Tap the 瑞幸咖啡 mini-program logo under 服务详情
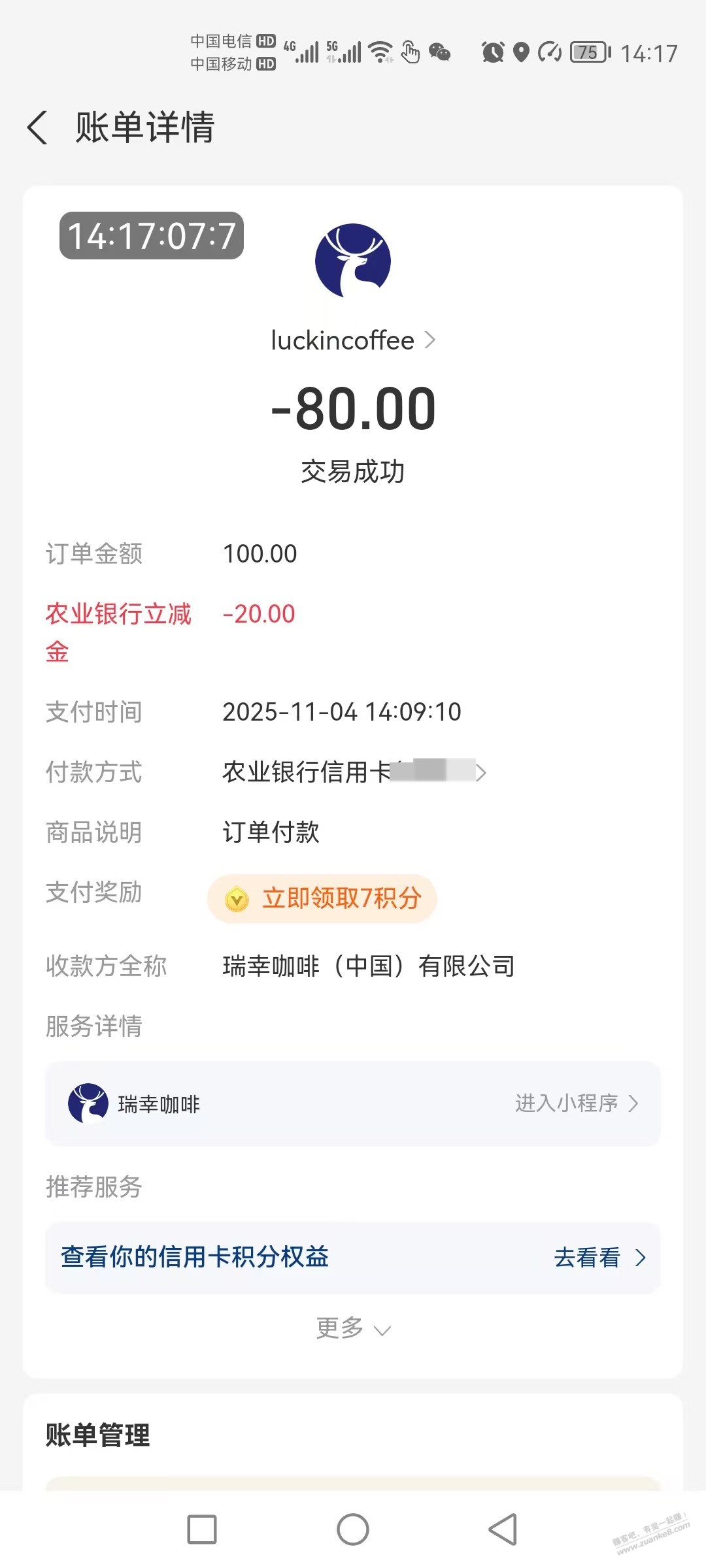 [92, 1103]
